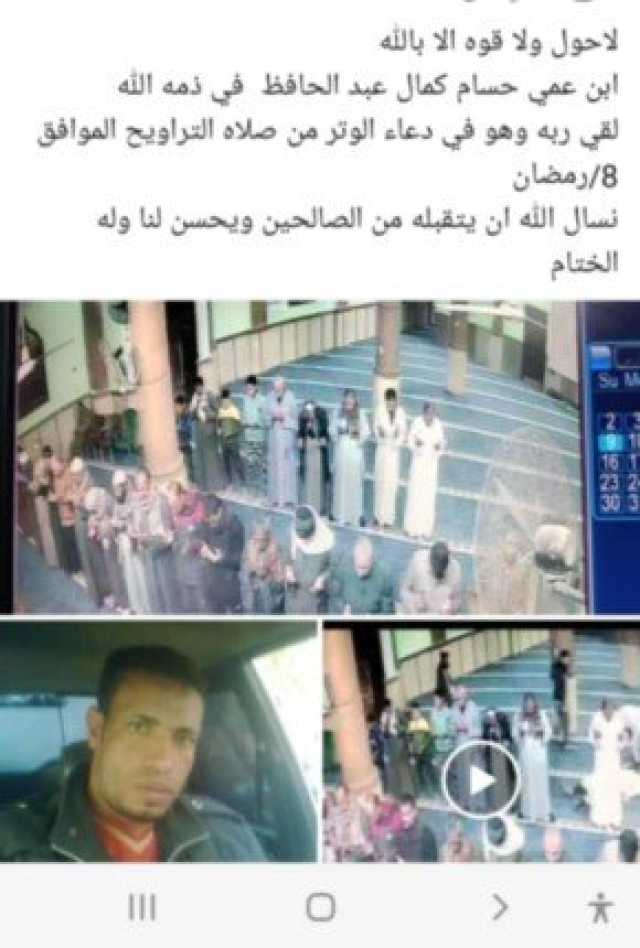Go back using navigation bar arrow

(x=499, y=907)
